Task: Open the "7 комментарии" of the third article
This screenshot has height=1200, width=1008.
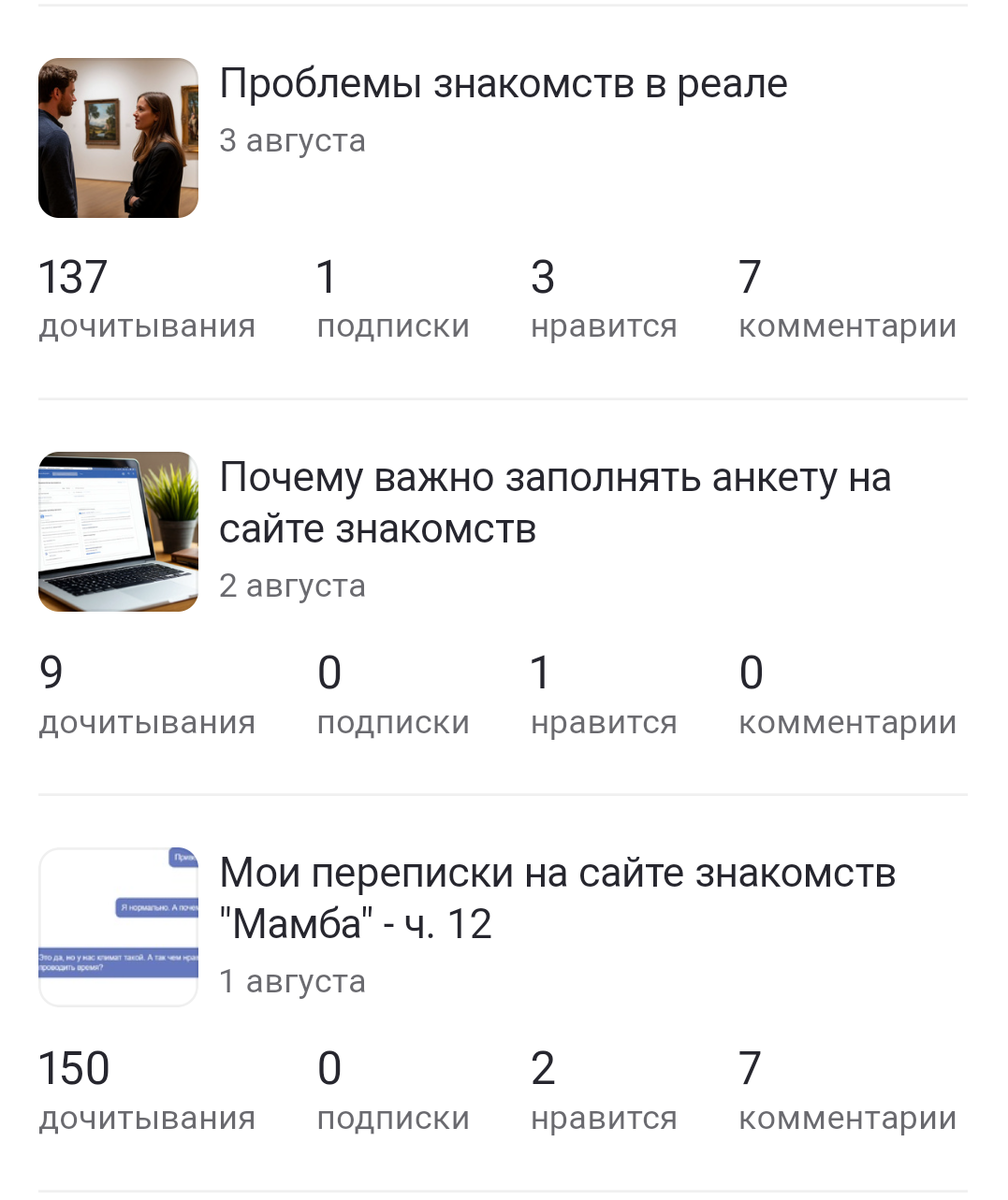Action: (x=847, y=1090)
